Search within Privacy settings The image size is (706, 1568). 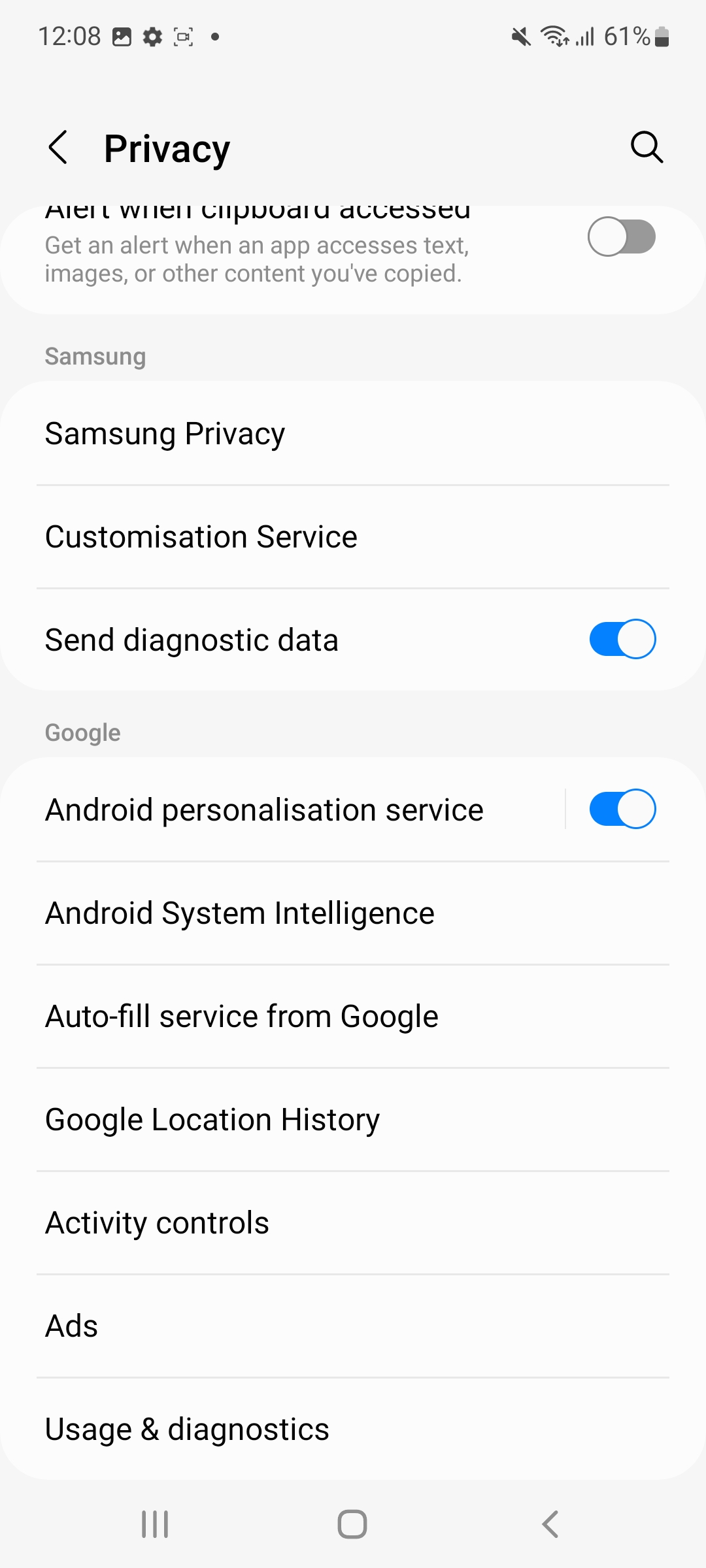[x=647, y=147]
